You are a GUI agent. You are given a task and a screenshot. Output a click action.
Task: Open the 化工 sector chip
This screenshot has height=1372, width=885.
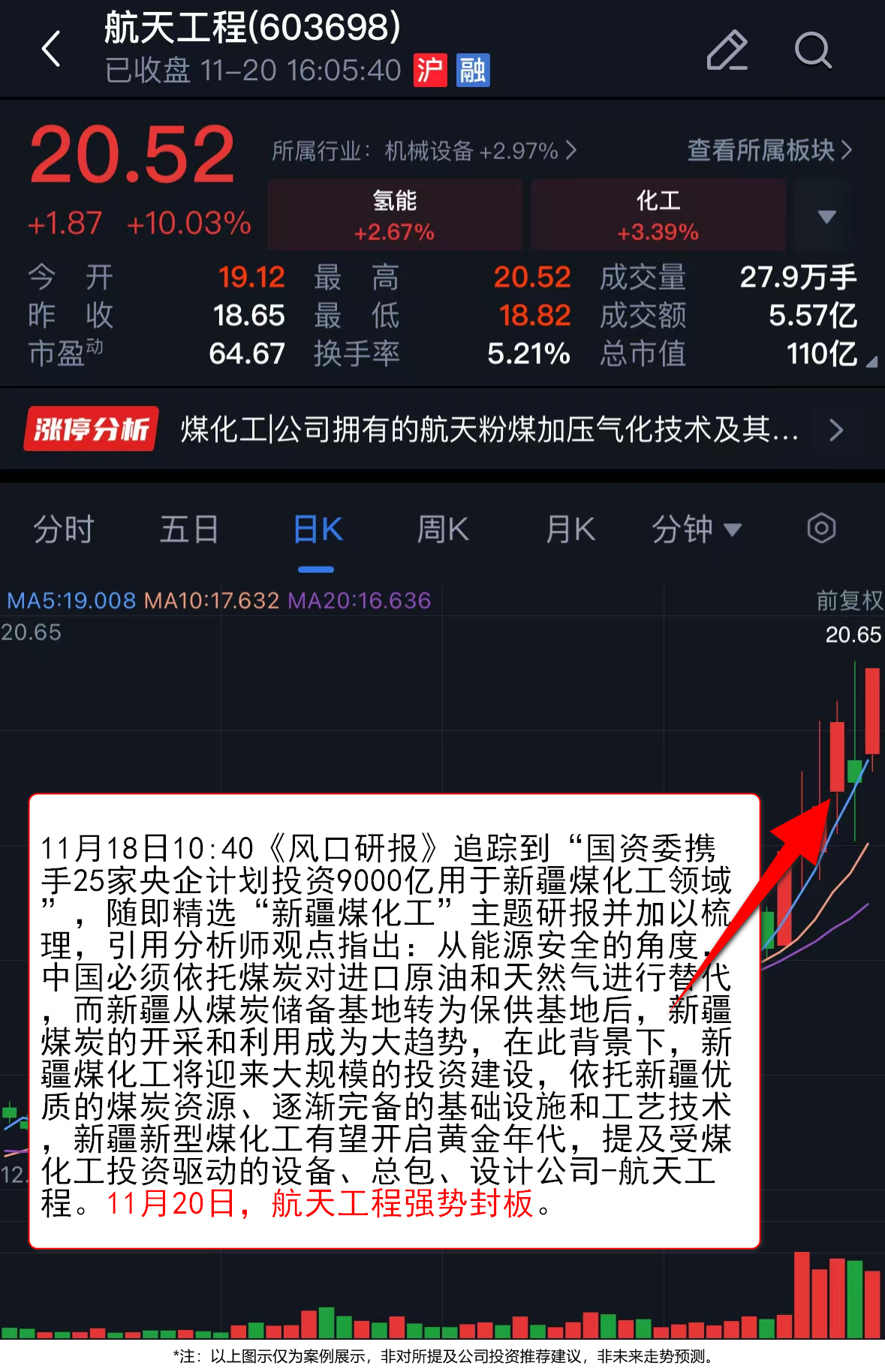point(658,215)
